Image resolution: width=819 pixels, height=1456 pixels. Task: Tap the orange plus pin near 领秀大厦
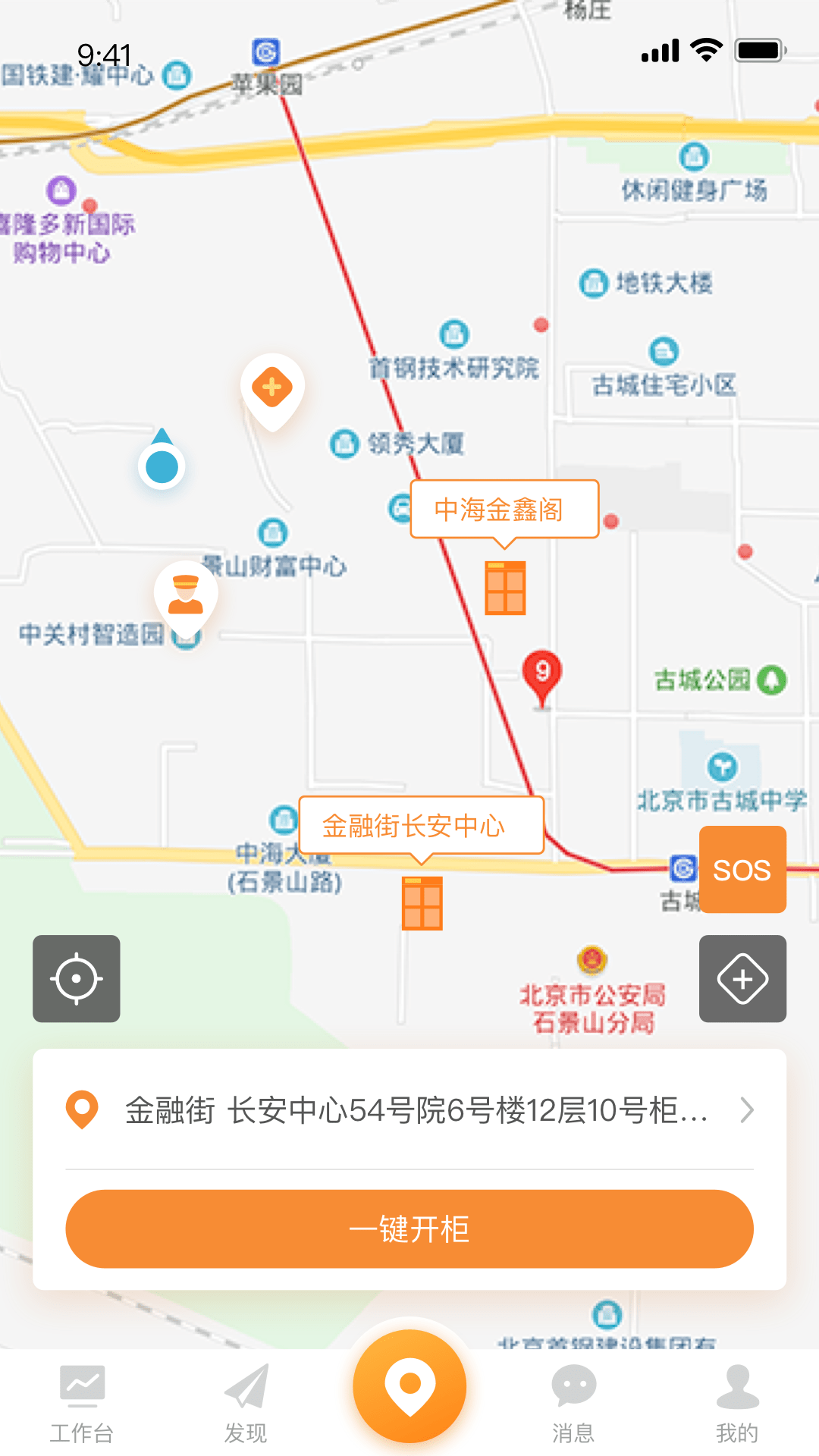coord(273,388)
